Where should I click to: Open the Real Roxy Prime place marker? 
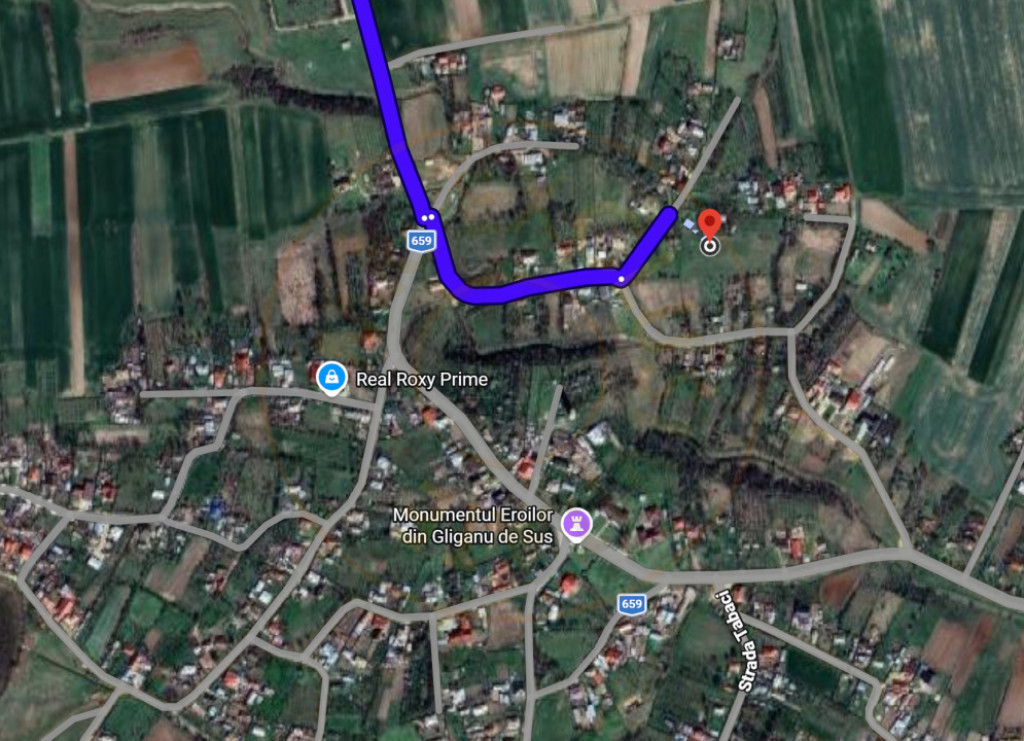click(x=329, y=378)
